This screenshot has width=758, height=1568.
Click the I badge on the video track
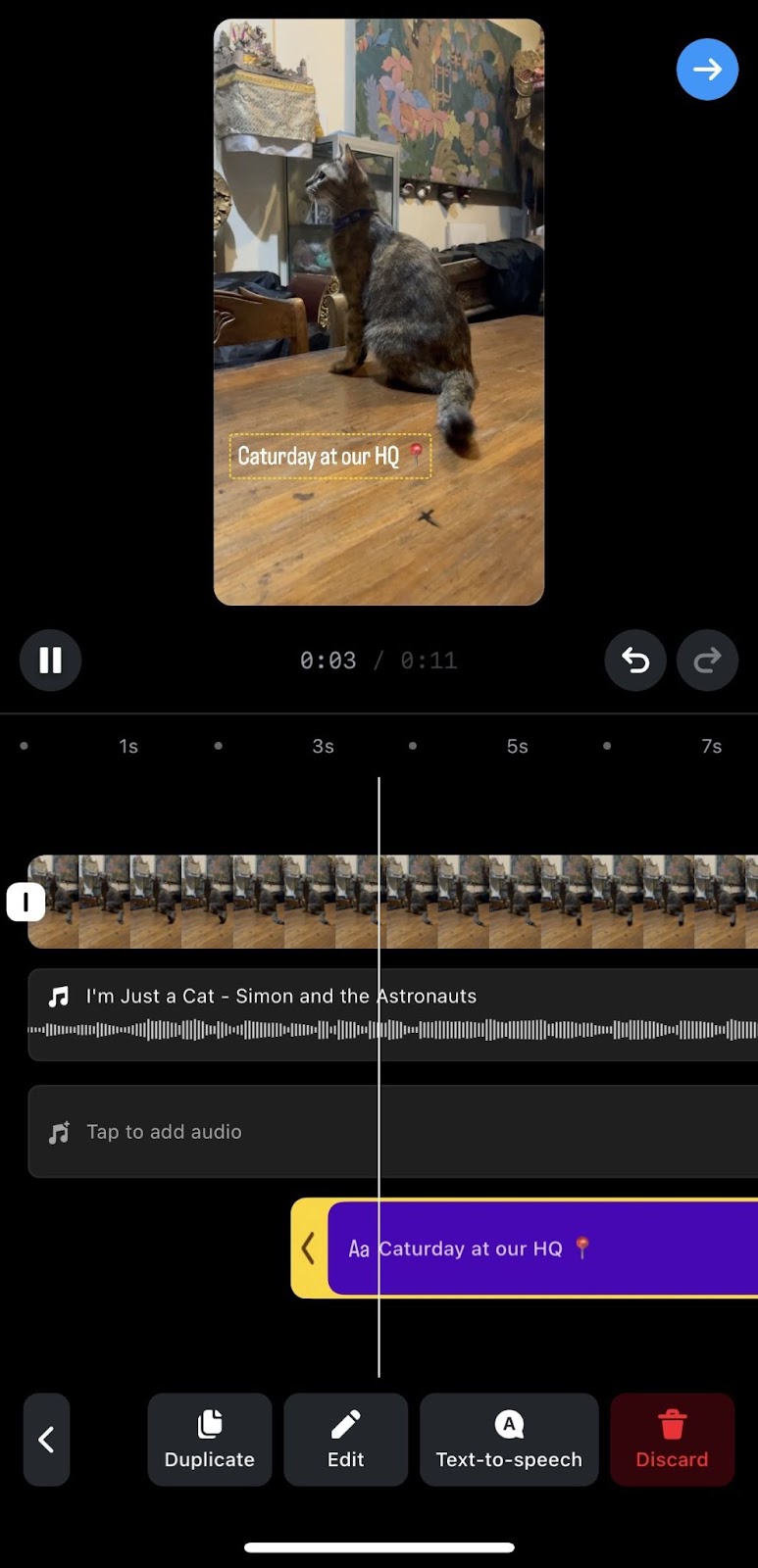pos(25,902)
